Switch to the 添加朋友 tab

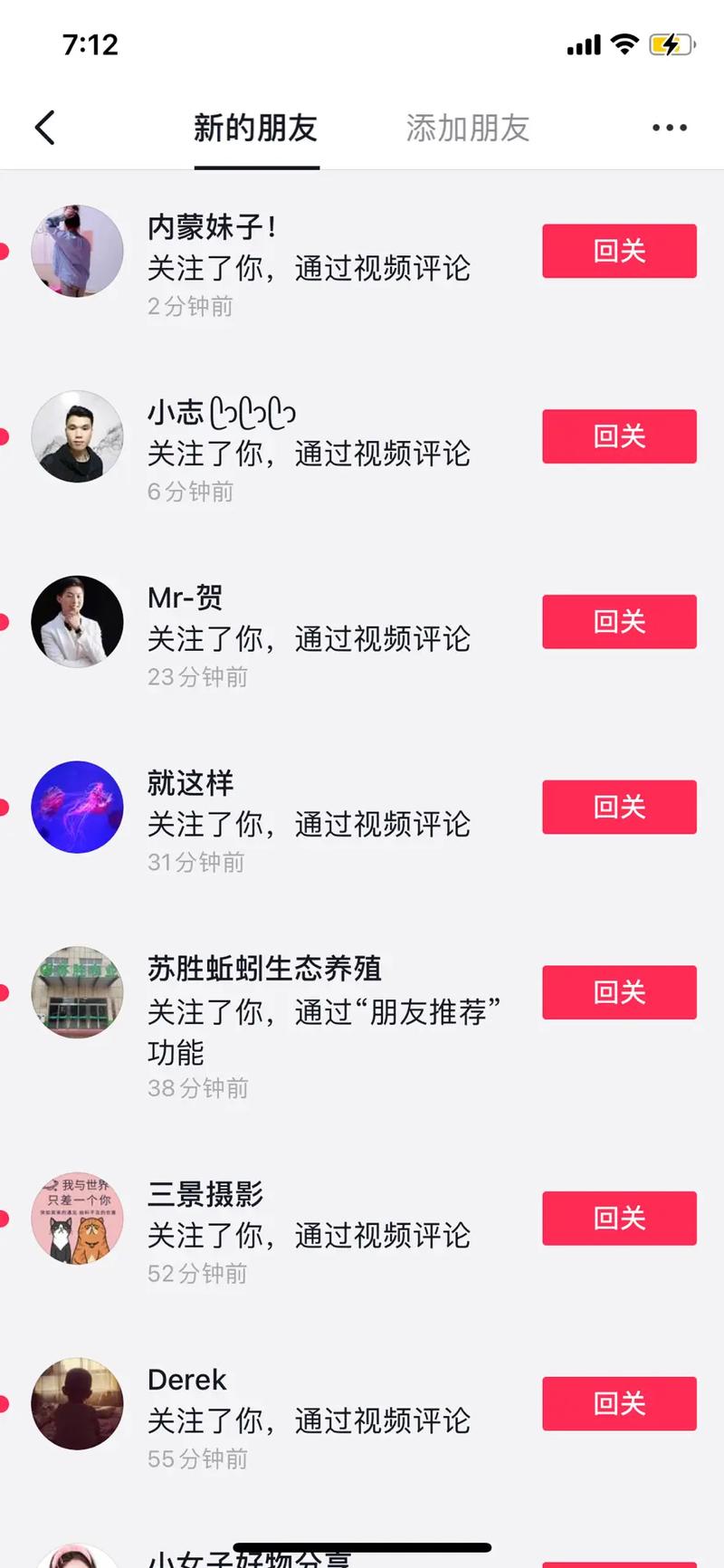467,128
